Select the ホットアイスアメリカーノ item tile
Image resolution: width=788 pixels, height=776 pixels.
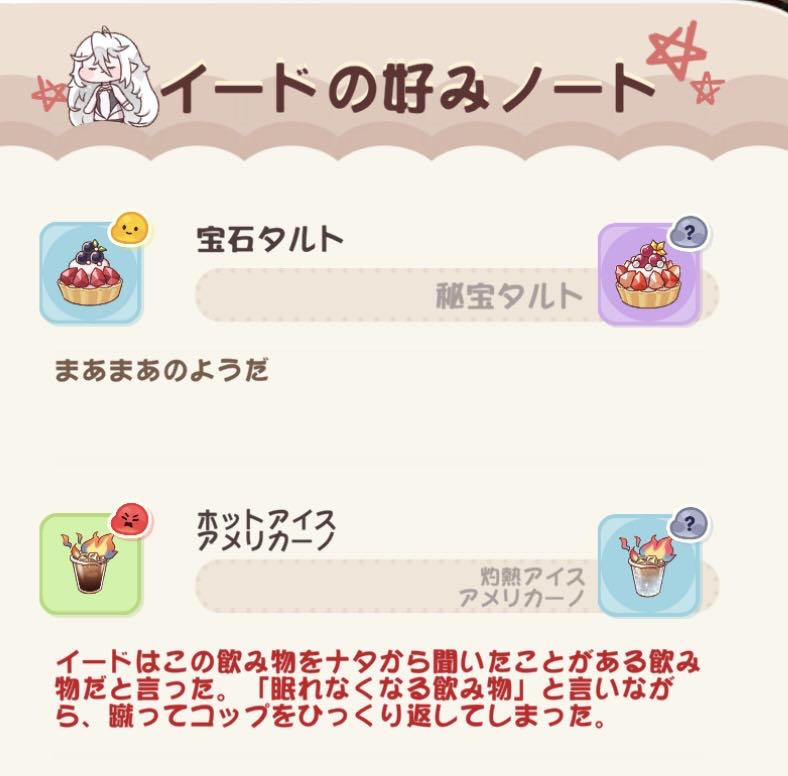90,565
